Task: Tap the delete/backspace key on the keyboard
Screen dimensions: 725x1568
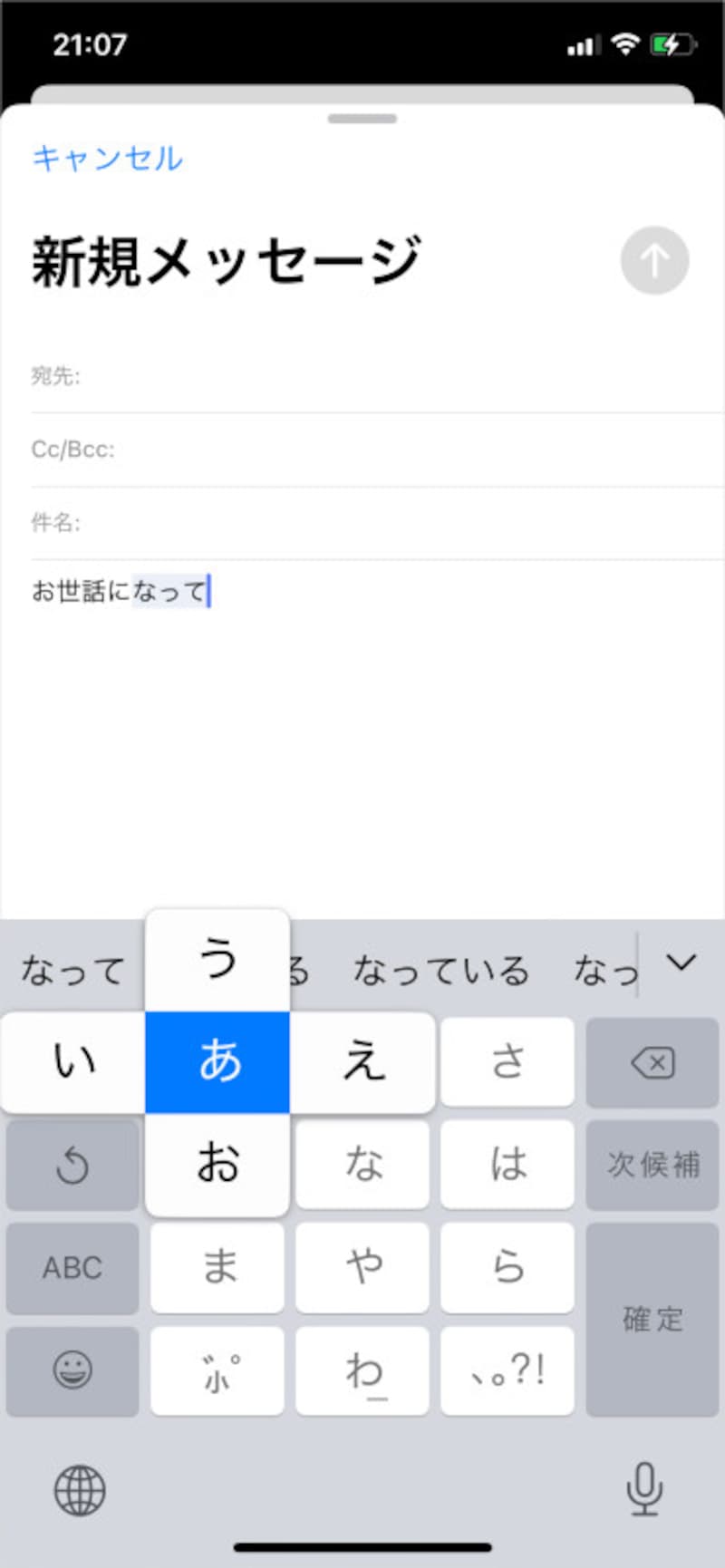Action: click(x=652, y=1062)
